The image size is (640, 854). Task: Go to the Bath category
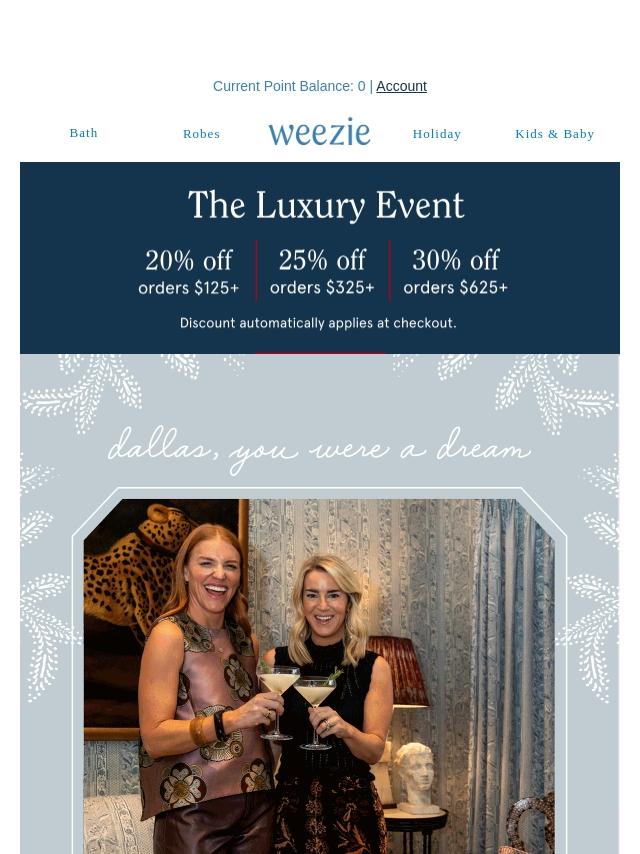click(83, 133)
